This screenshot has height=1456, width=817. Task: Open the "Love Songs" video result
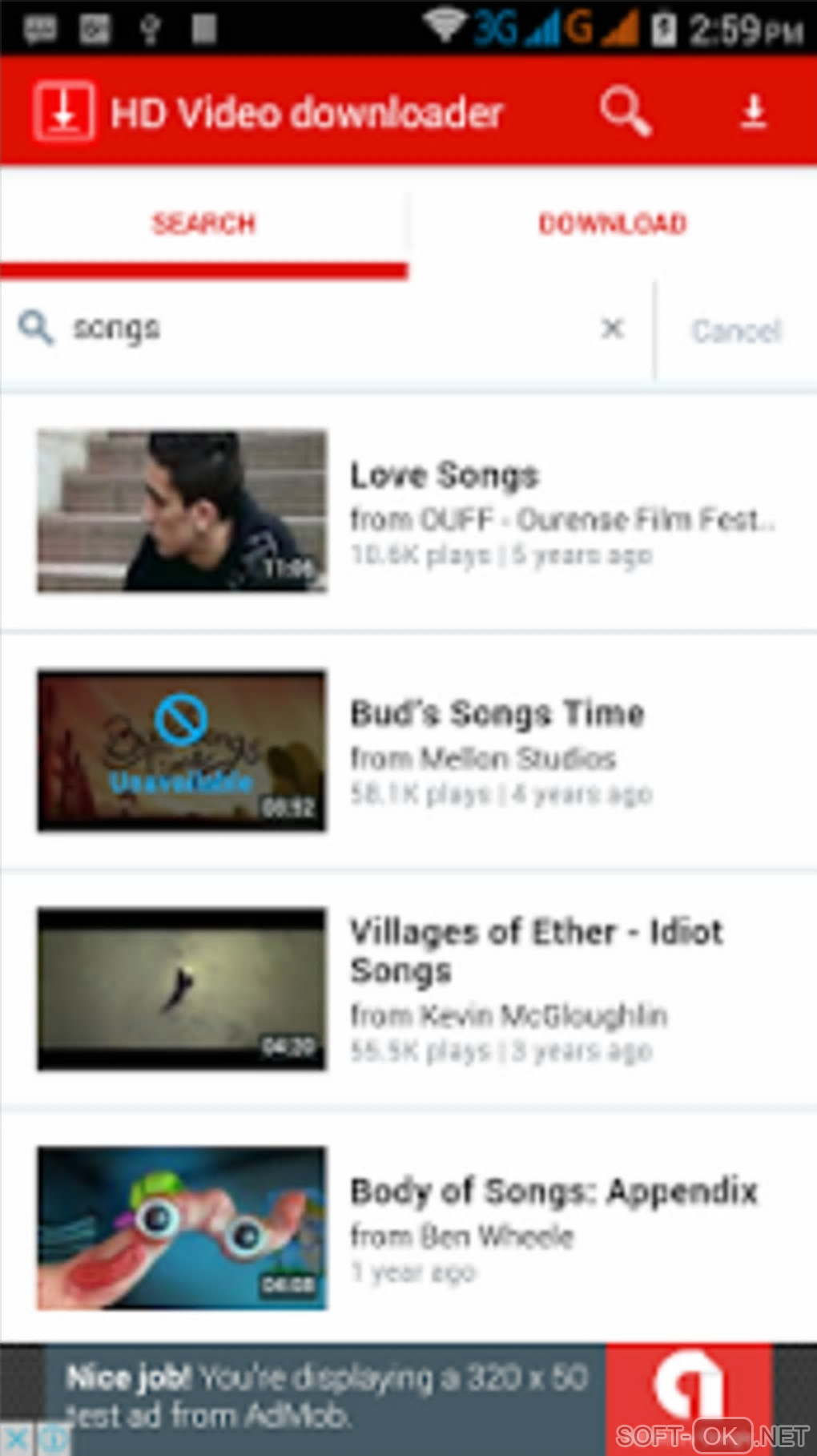tap(445, 475)
